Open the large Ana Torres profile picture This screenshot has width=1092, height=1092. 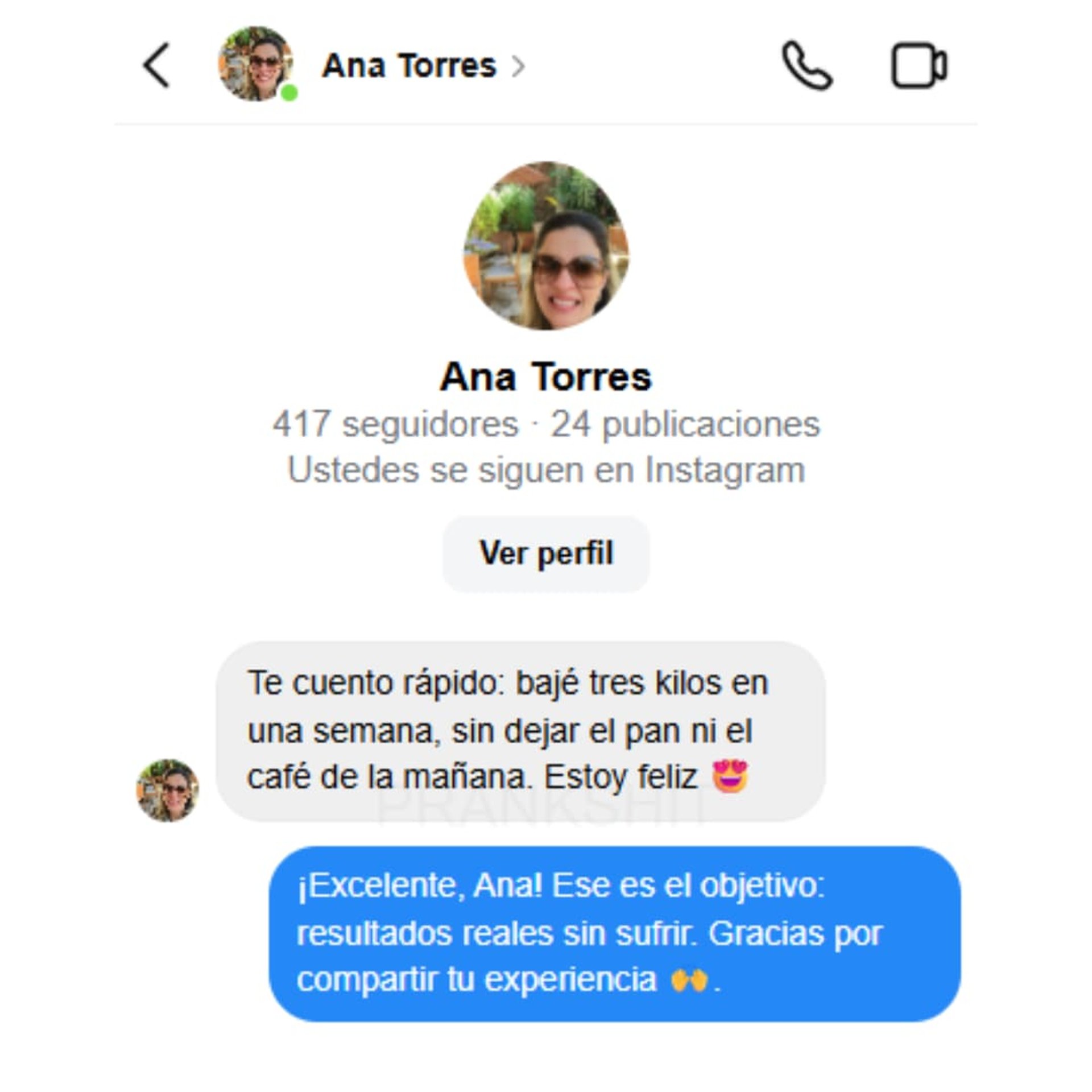[x=547, y=246]
